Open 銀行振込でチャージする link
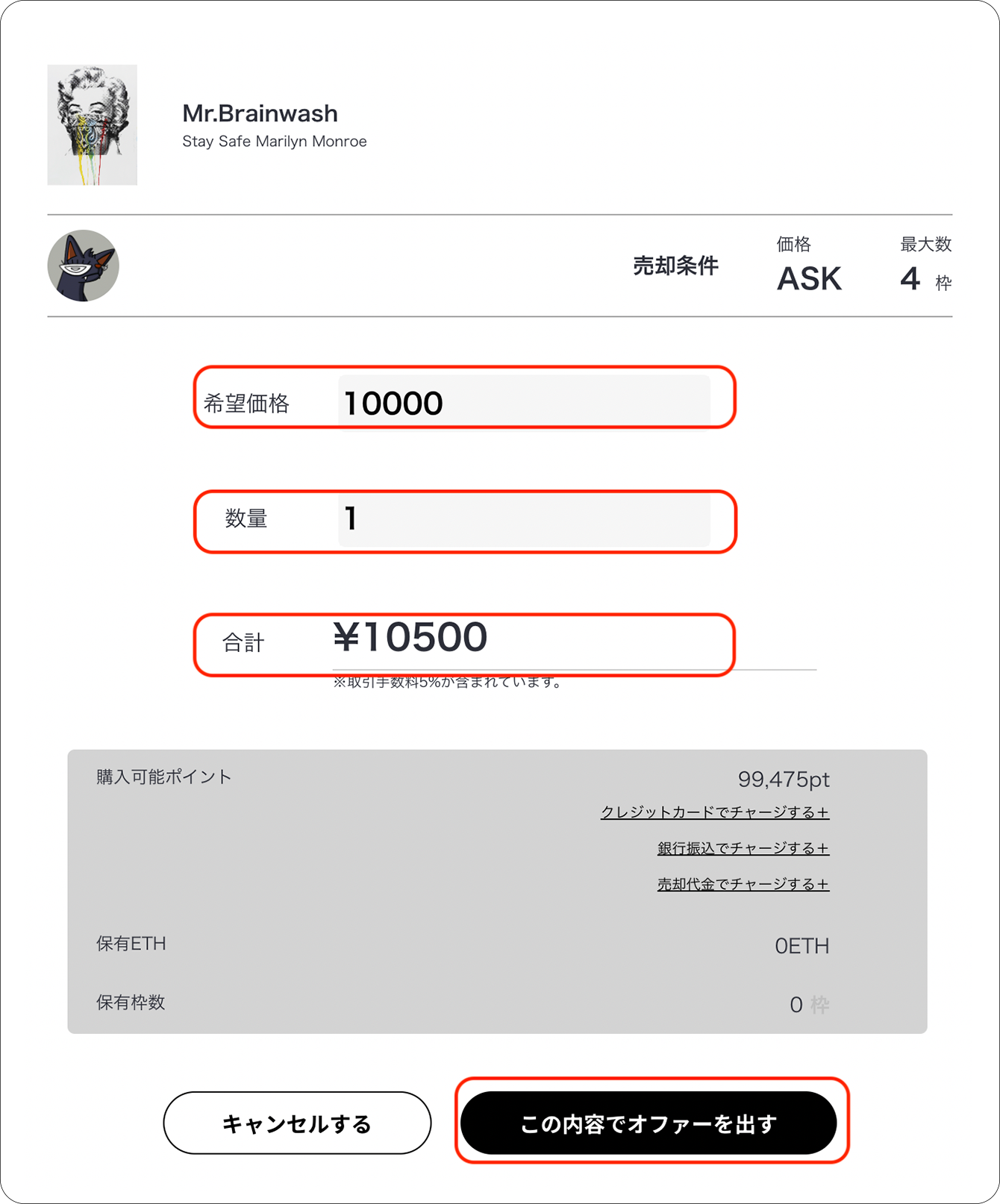 [743, 848]
